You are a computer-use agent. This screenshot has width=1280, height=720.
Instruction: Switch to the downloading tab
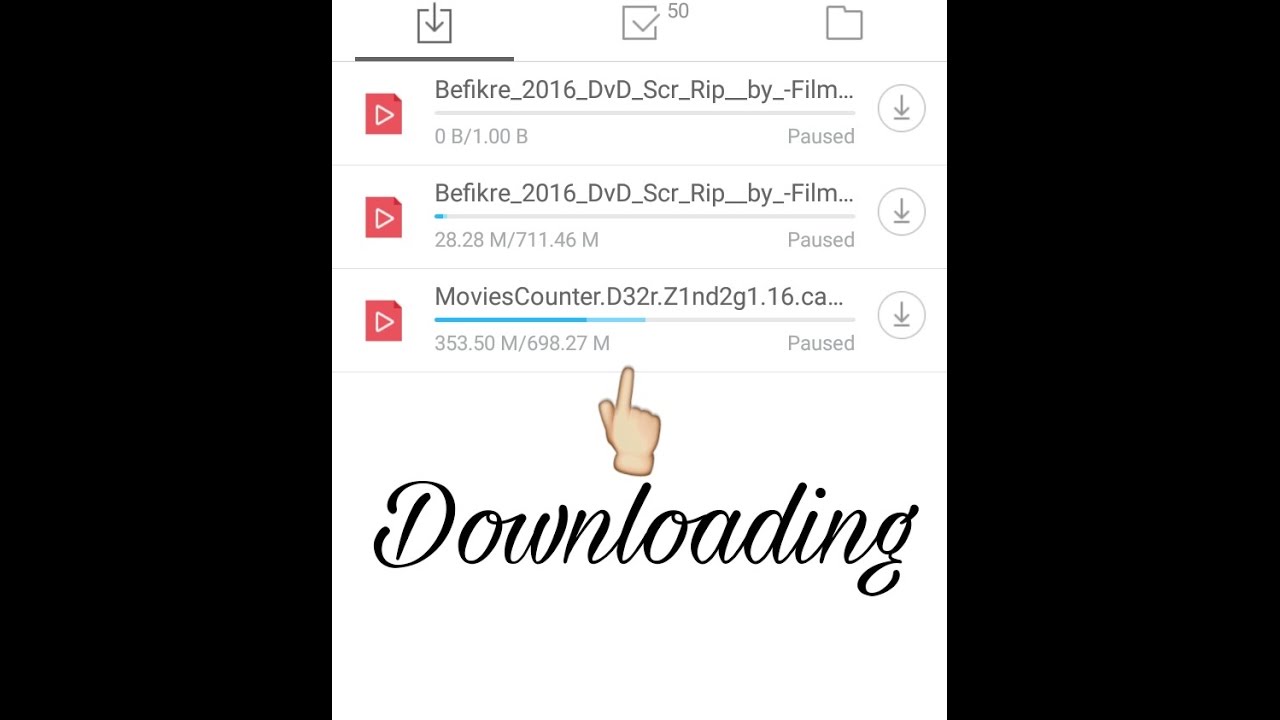[x=434, y=25]
